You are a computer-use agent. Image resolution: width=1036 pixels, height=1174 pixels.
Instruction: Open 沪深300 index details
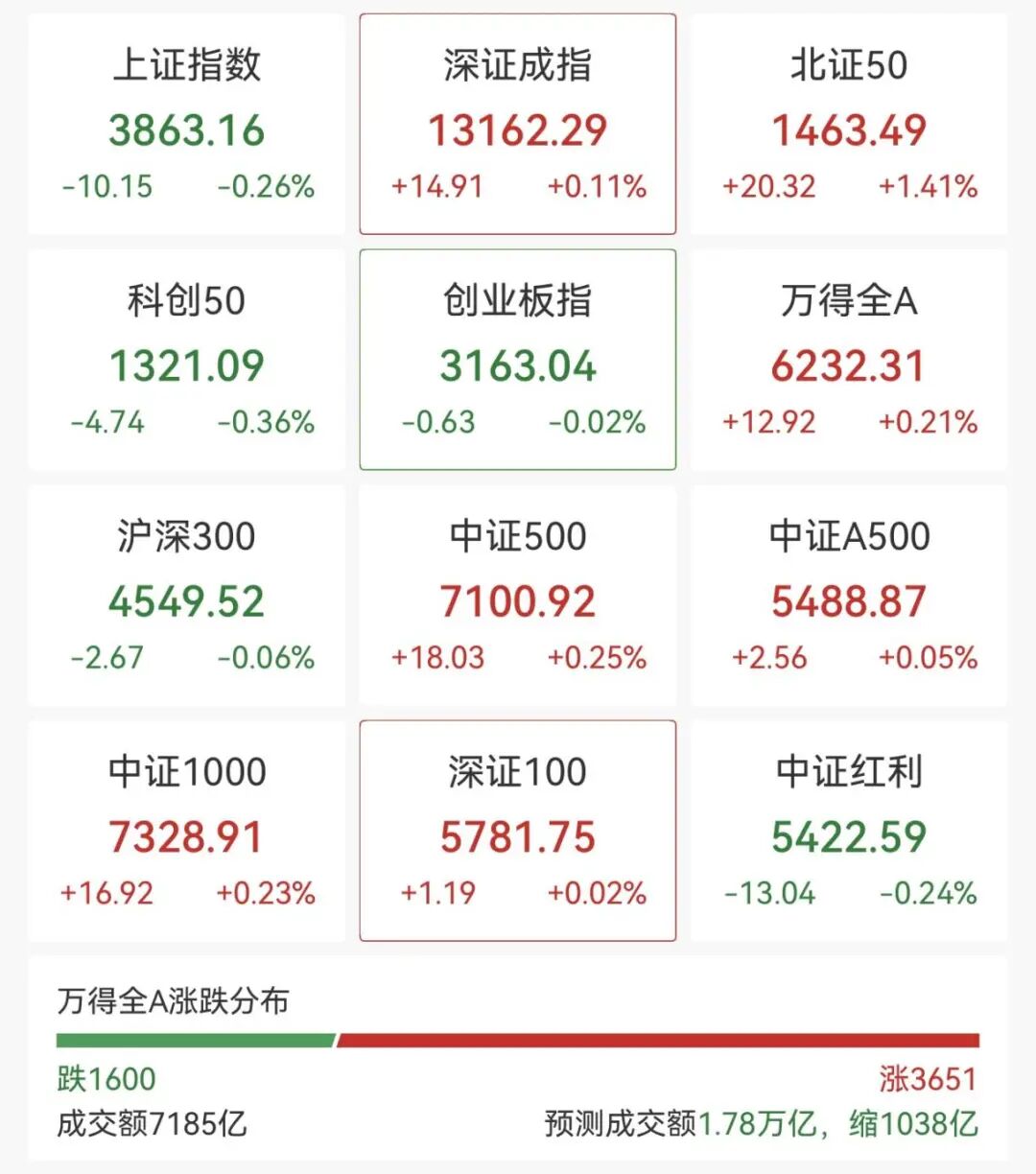click(187, 596)
